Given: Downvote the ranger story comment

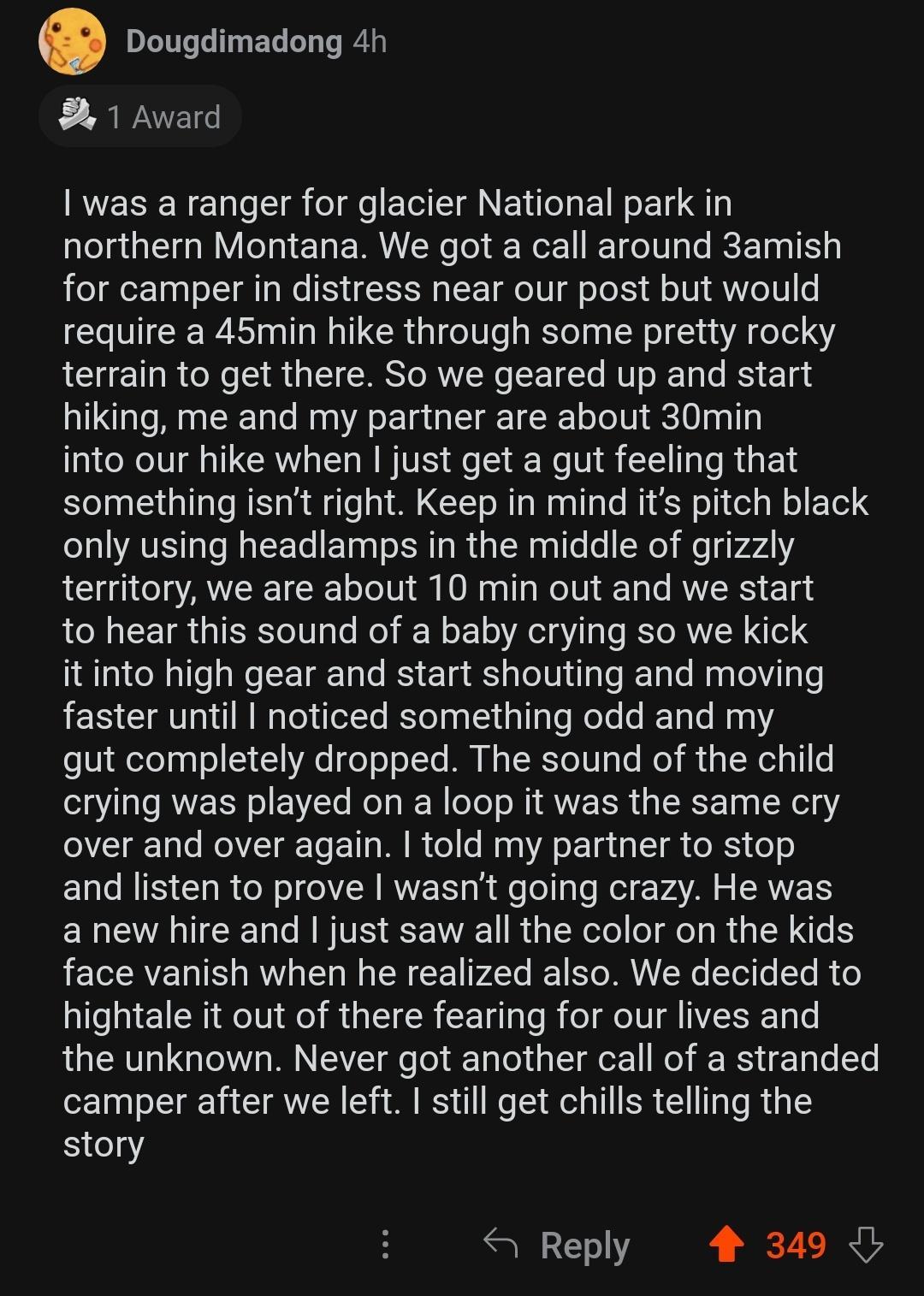Looking at the screenshot, I should 866,1245.
